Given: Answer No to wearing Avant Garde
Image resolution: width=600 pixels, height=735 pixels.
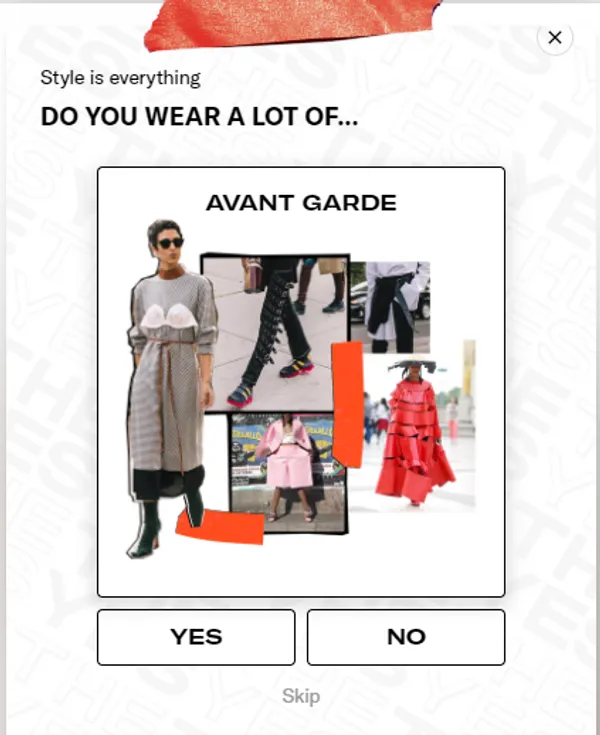Looking at the screenshot, I should click(405, 637).
